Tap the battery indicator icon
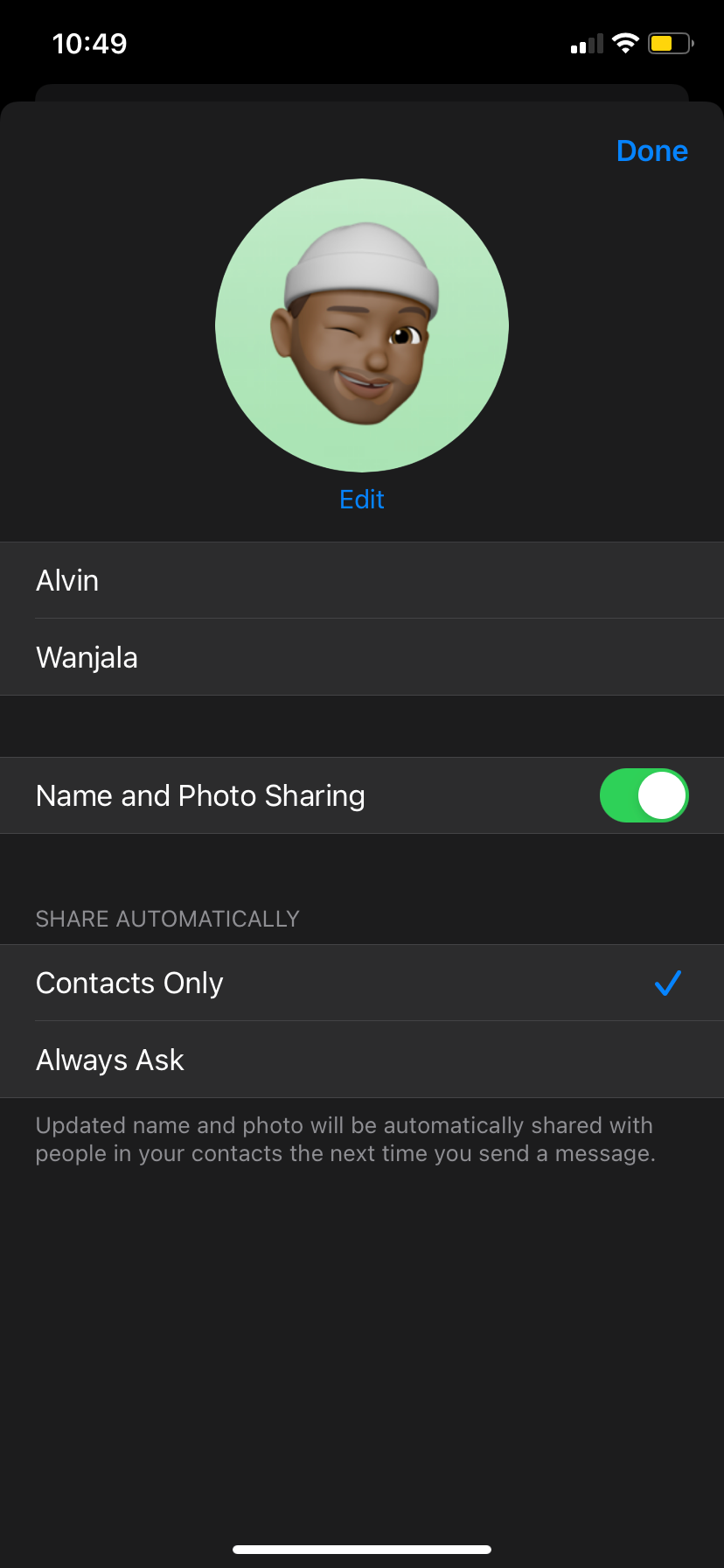 point(669,42)
